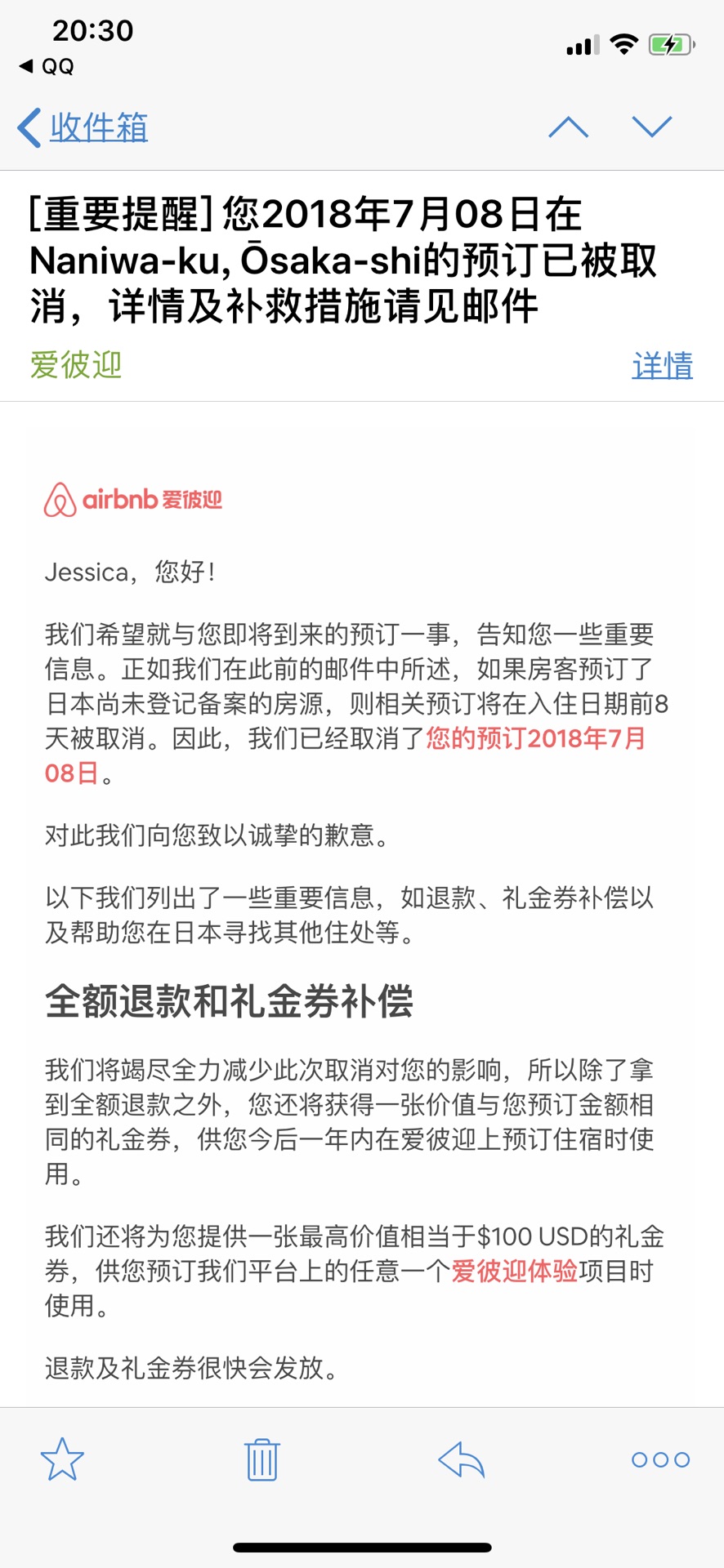Show the previous email with up arrow
Image resolution: width=724 pixels, height=1568 pixels.
tap(568, 127)
